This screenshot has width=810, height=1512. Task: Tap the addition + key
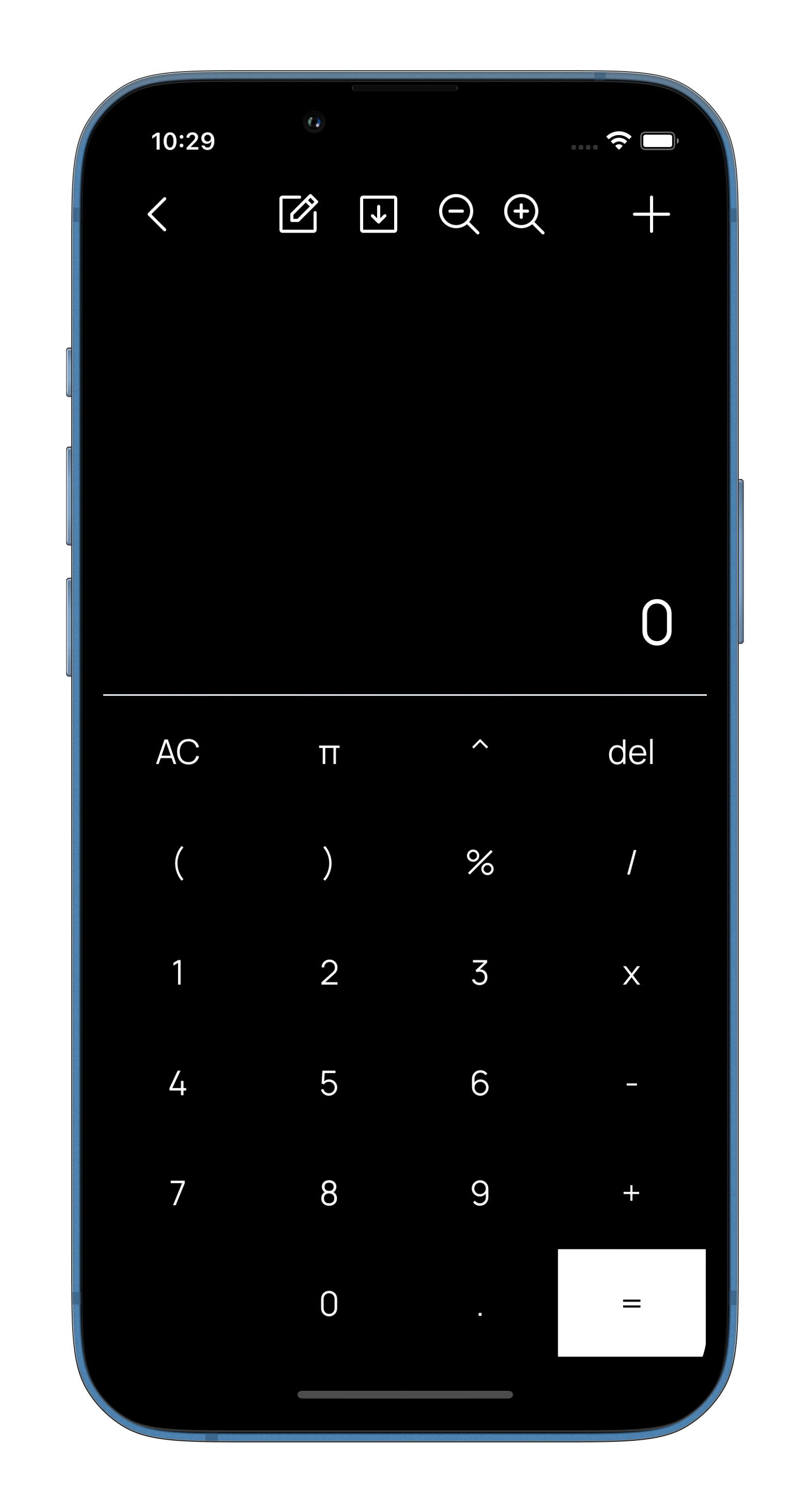tap(631, 1193)
